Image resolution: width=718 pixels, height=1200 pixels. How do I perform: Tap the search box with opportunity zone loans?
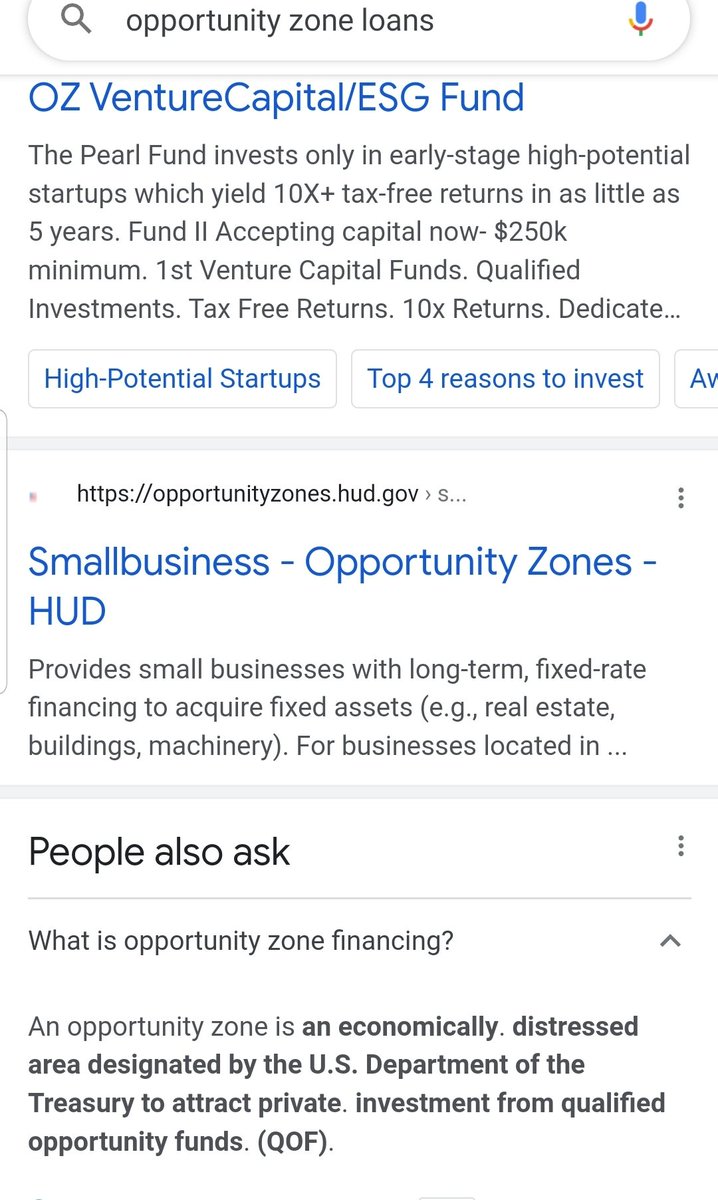pos(358,24)
